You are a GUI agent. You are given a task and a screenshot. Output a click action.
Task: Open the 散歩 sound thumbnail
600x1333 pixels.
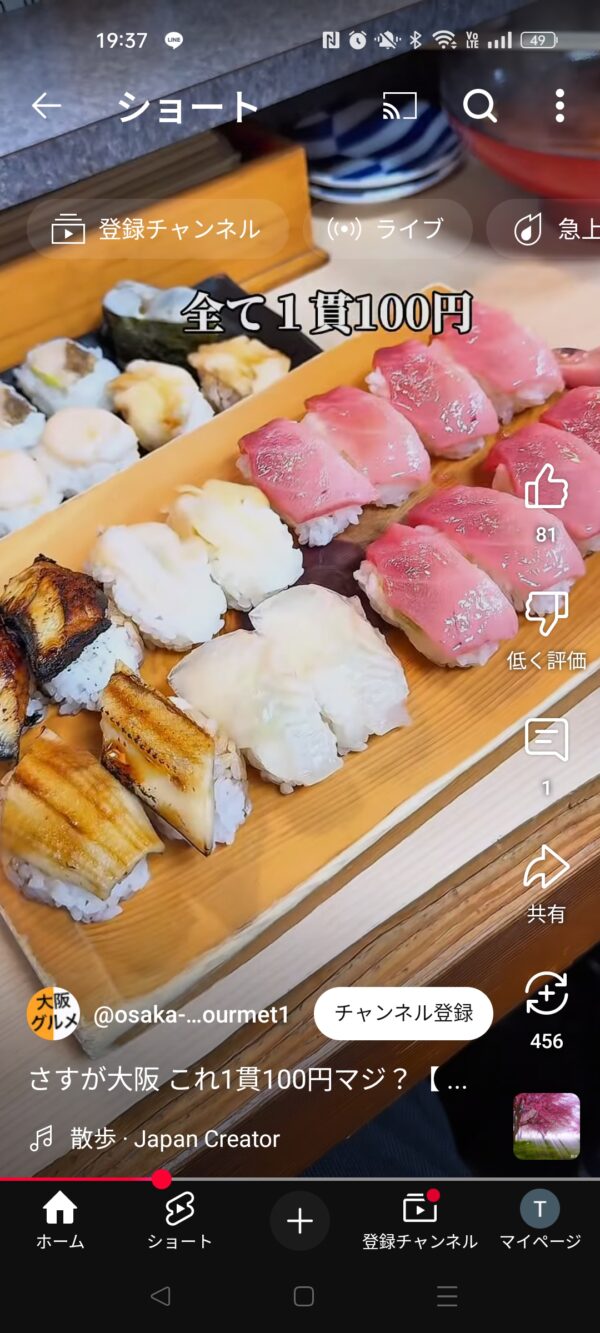(x=546, y=1126)
